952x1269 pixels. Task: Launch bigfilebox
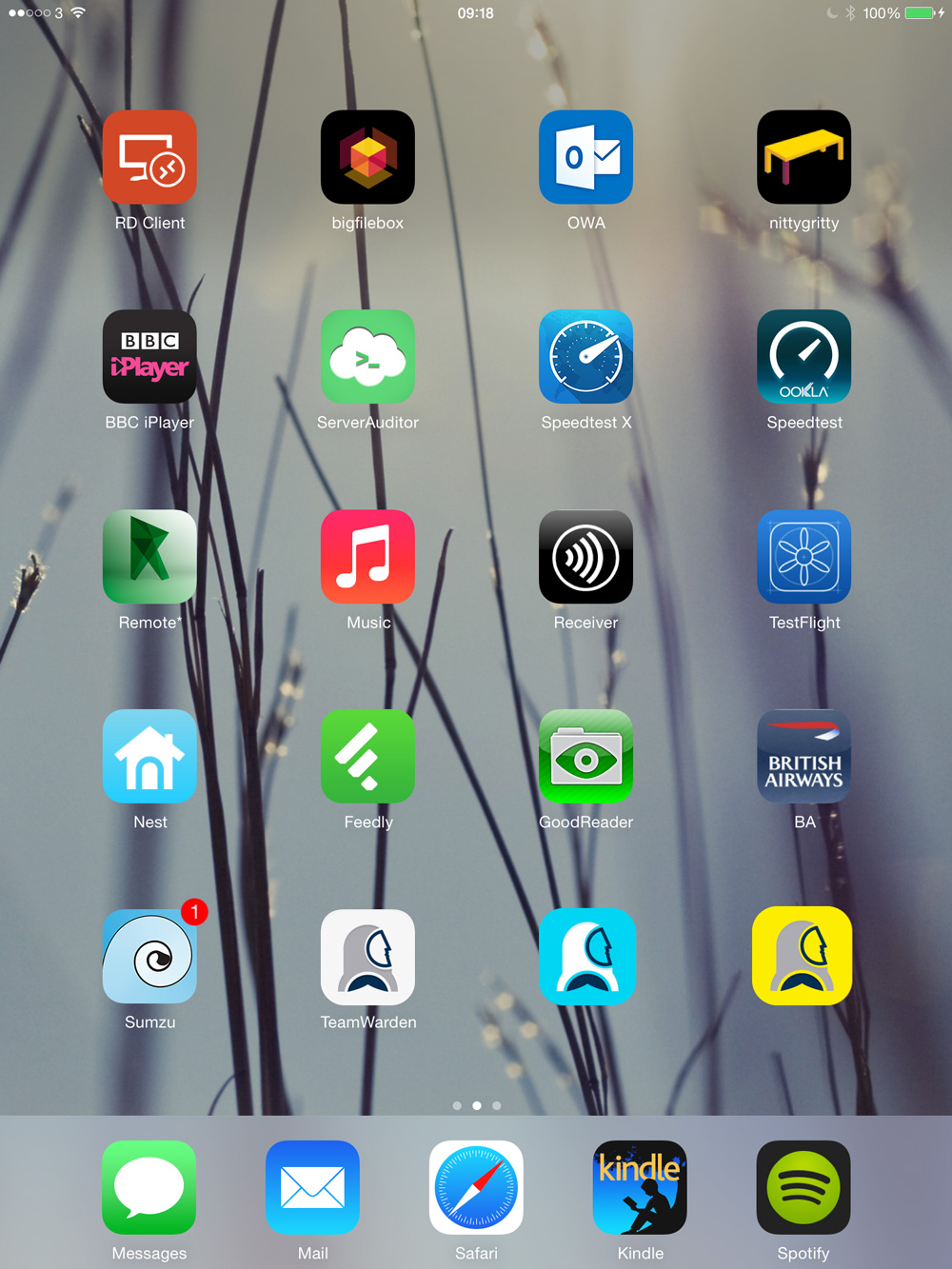point(367,157)
